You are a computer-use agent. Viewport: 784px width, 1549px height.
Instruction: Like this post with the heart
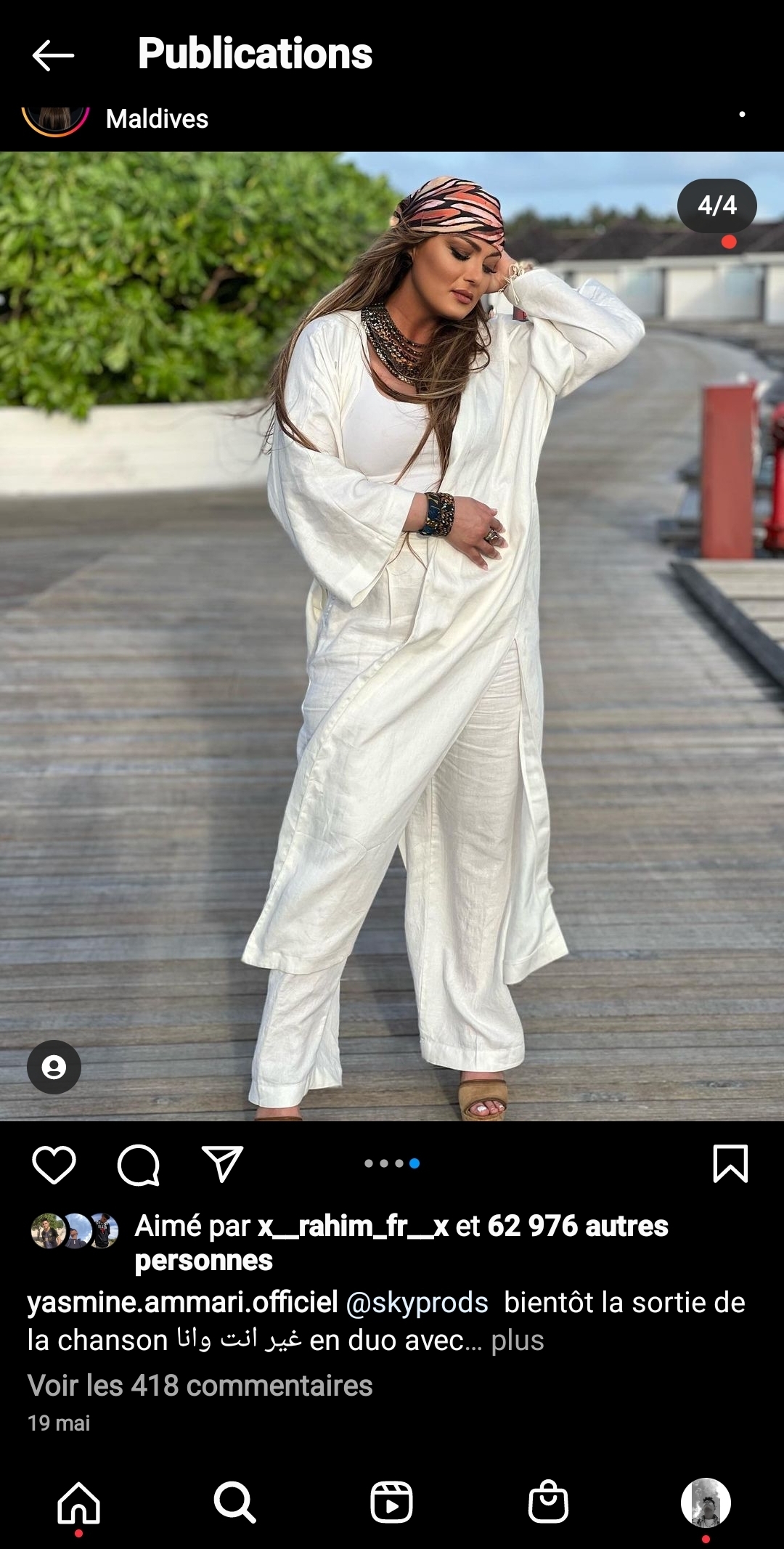point(54,1164)
